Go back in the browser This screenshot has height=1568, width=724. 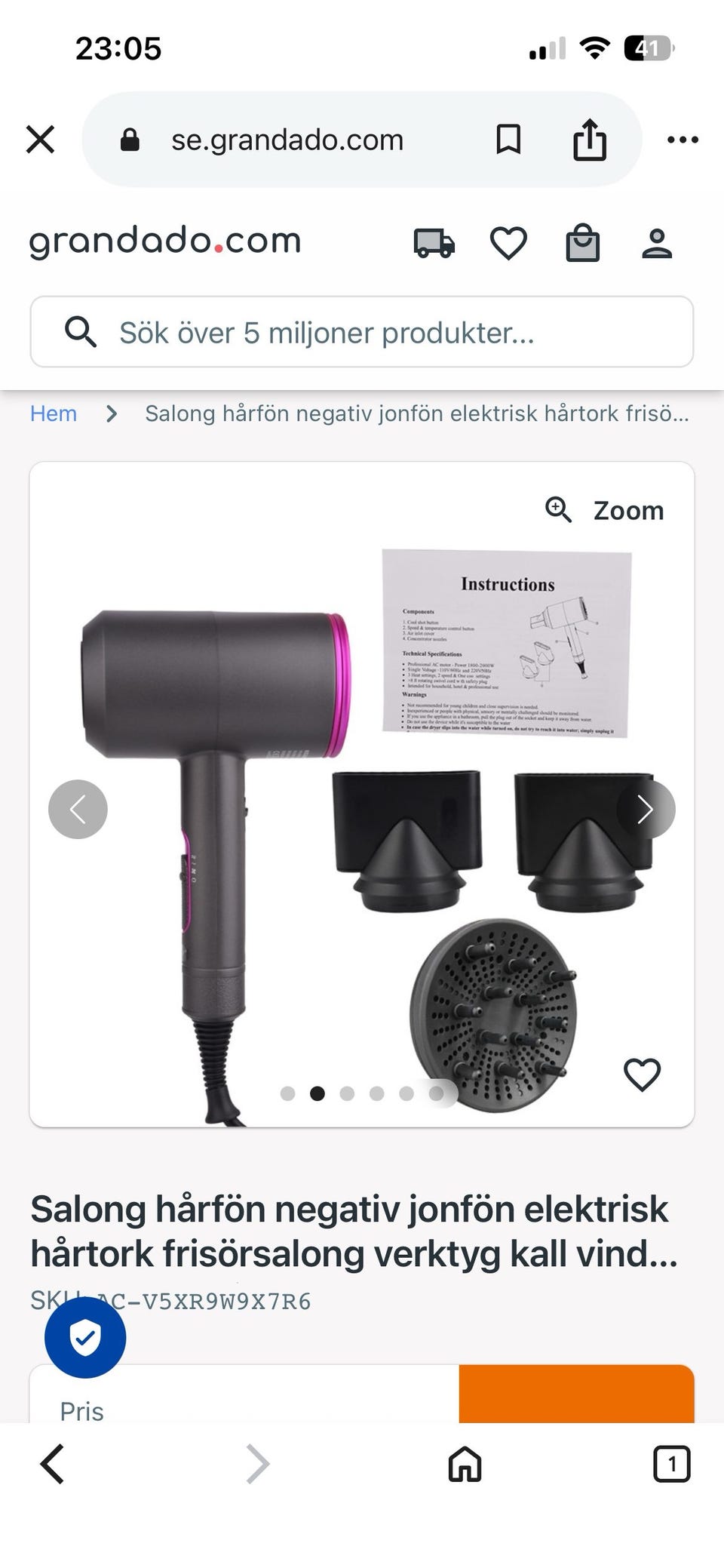52,1465
